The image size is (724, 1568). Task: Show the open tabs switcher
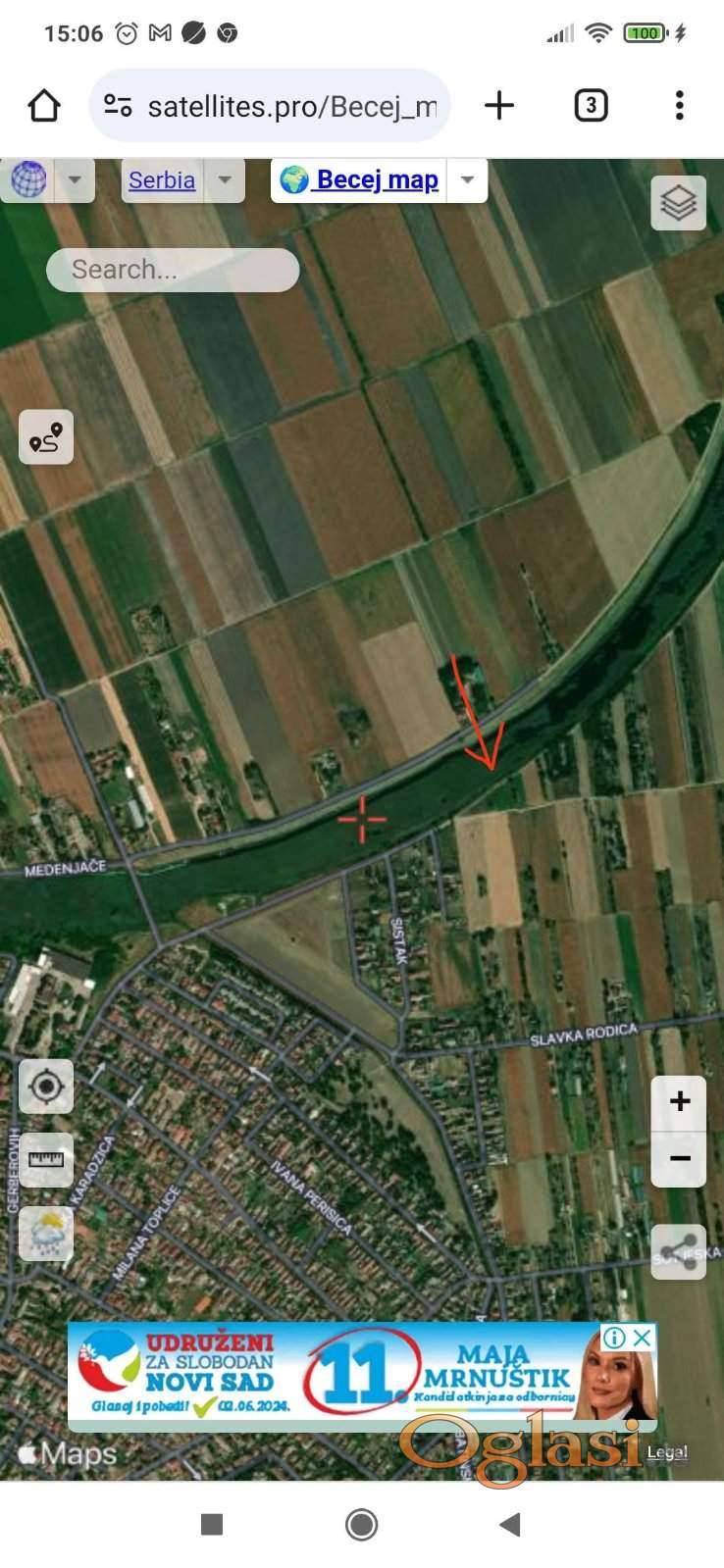pyautogui.click(x=590, y=106)
